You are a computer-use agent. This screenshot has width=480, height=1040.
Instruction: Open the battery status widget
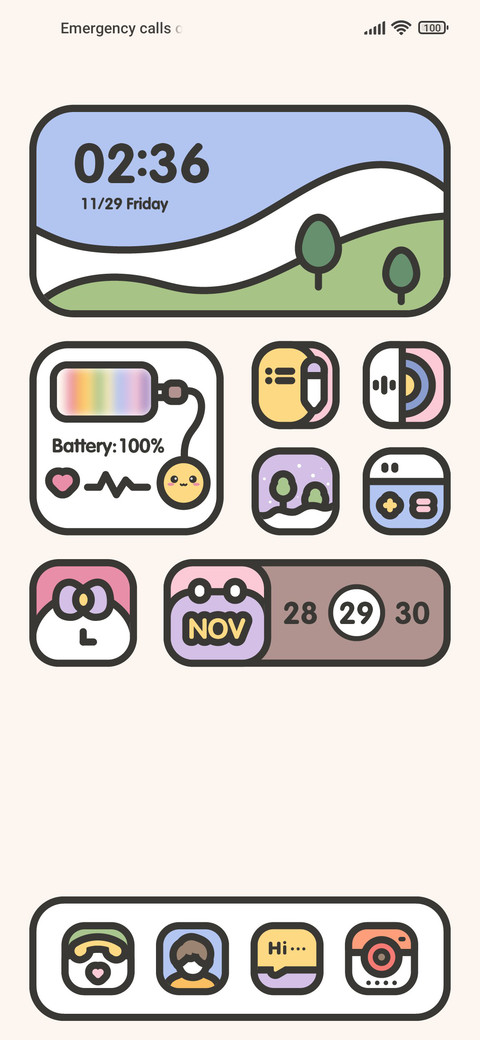pyautogui.click(x=127, y=438)
